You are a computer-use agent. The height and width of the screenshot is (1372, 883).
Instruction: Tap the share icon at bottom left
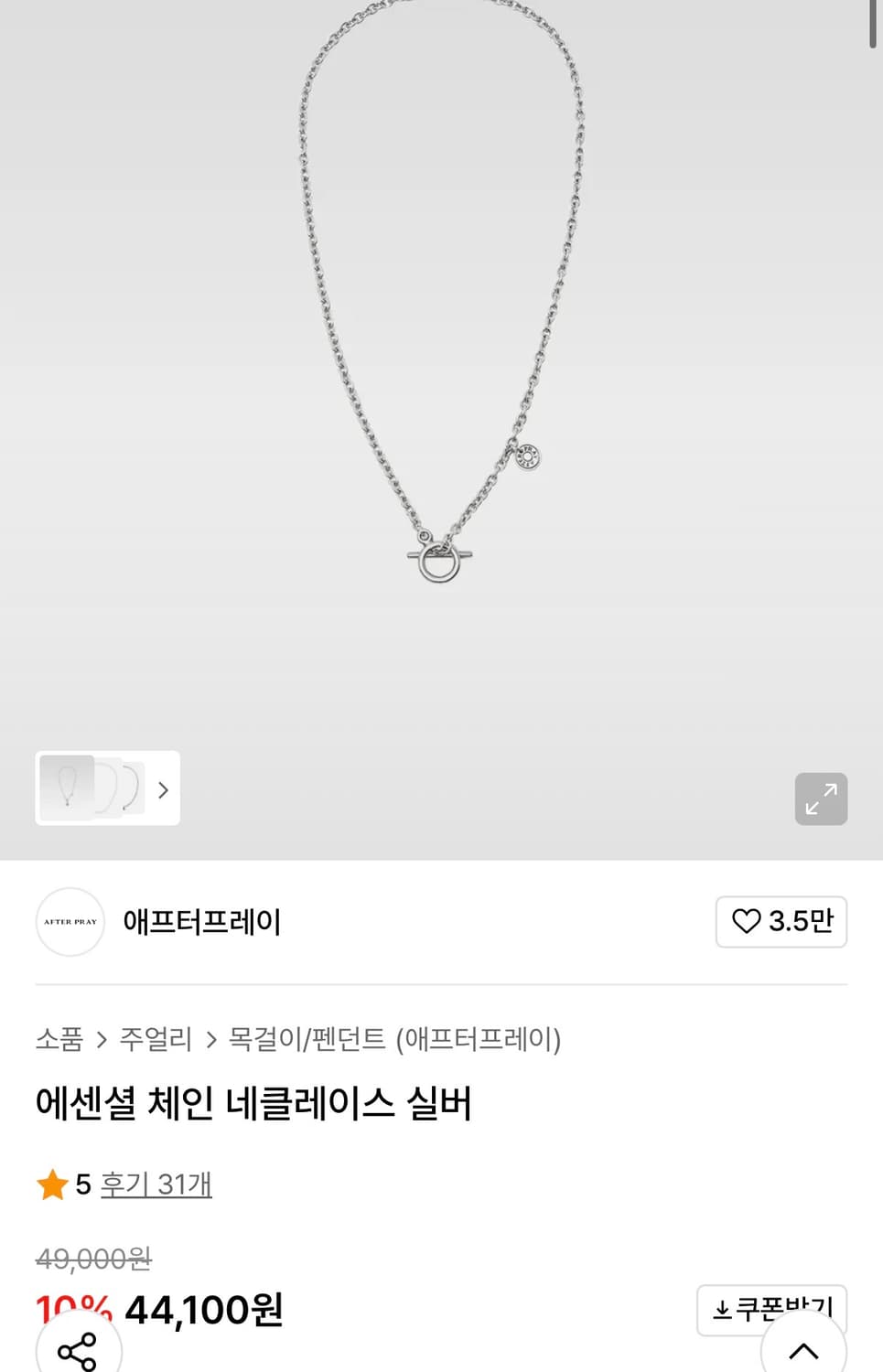pos(80,1351)
